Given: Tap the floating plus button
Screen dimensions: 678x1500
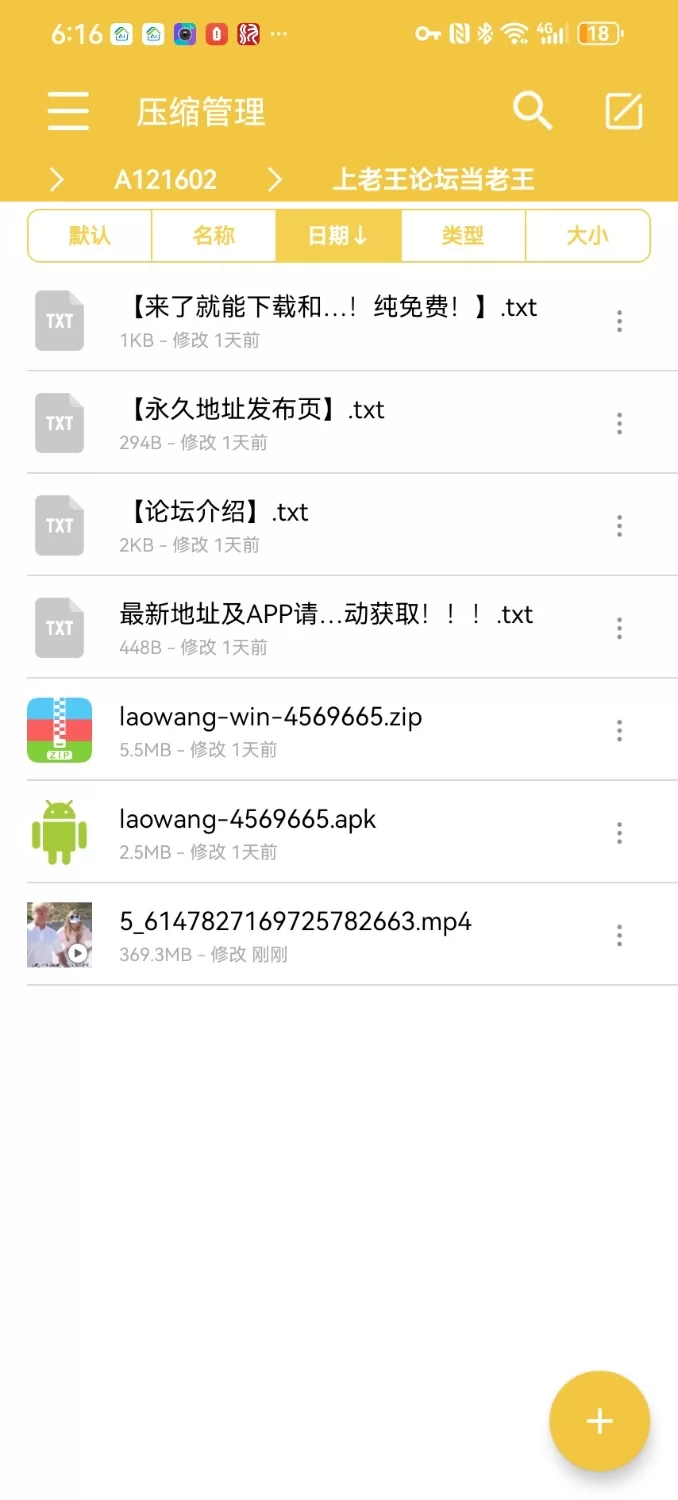Looking at the screenshot, I should click(599, 1421).
